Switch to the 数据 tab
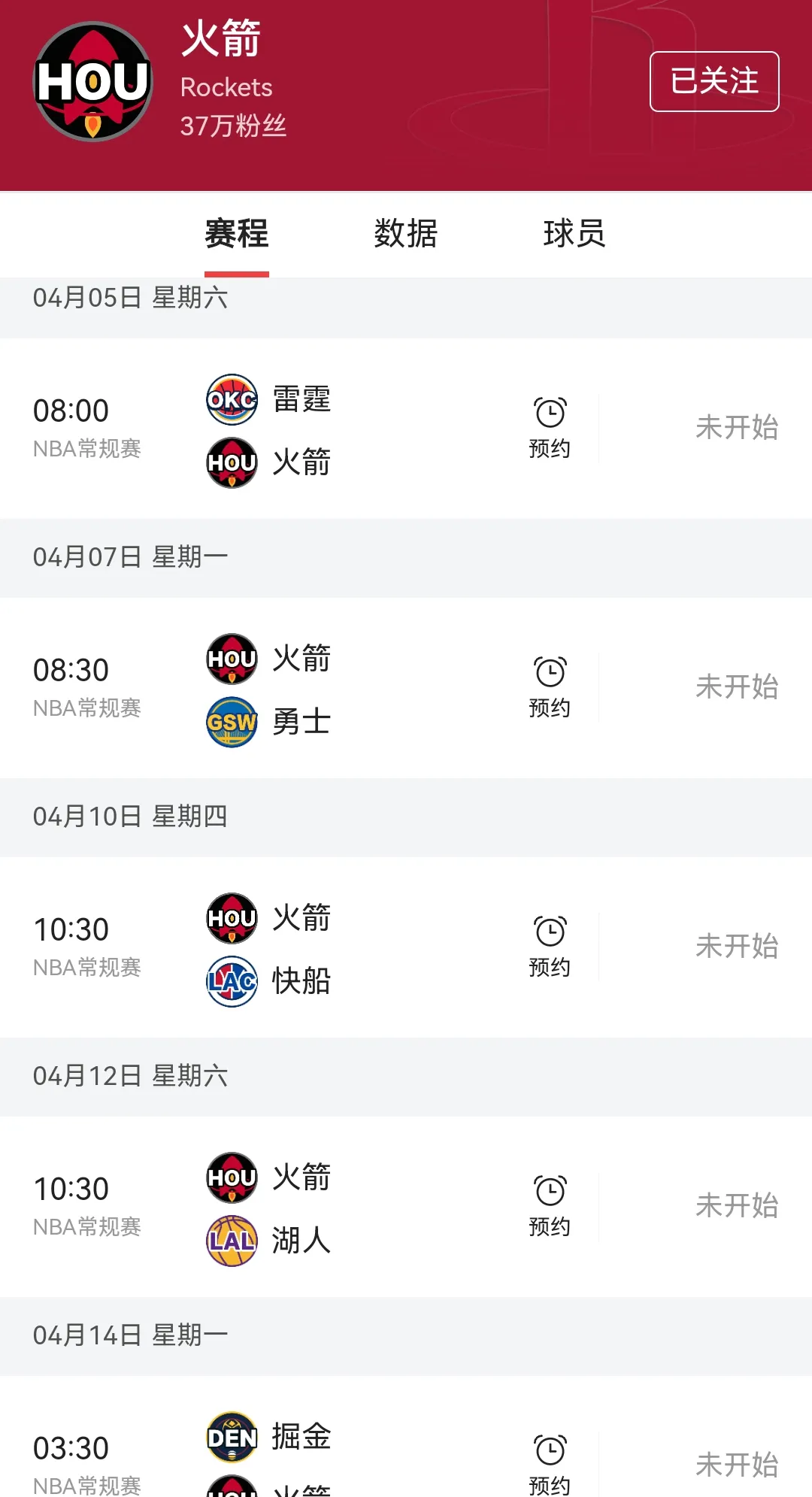812x1497 pixels. pyautogui.click(x=404, y=235)
